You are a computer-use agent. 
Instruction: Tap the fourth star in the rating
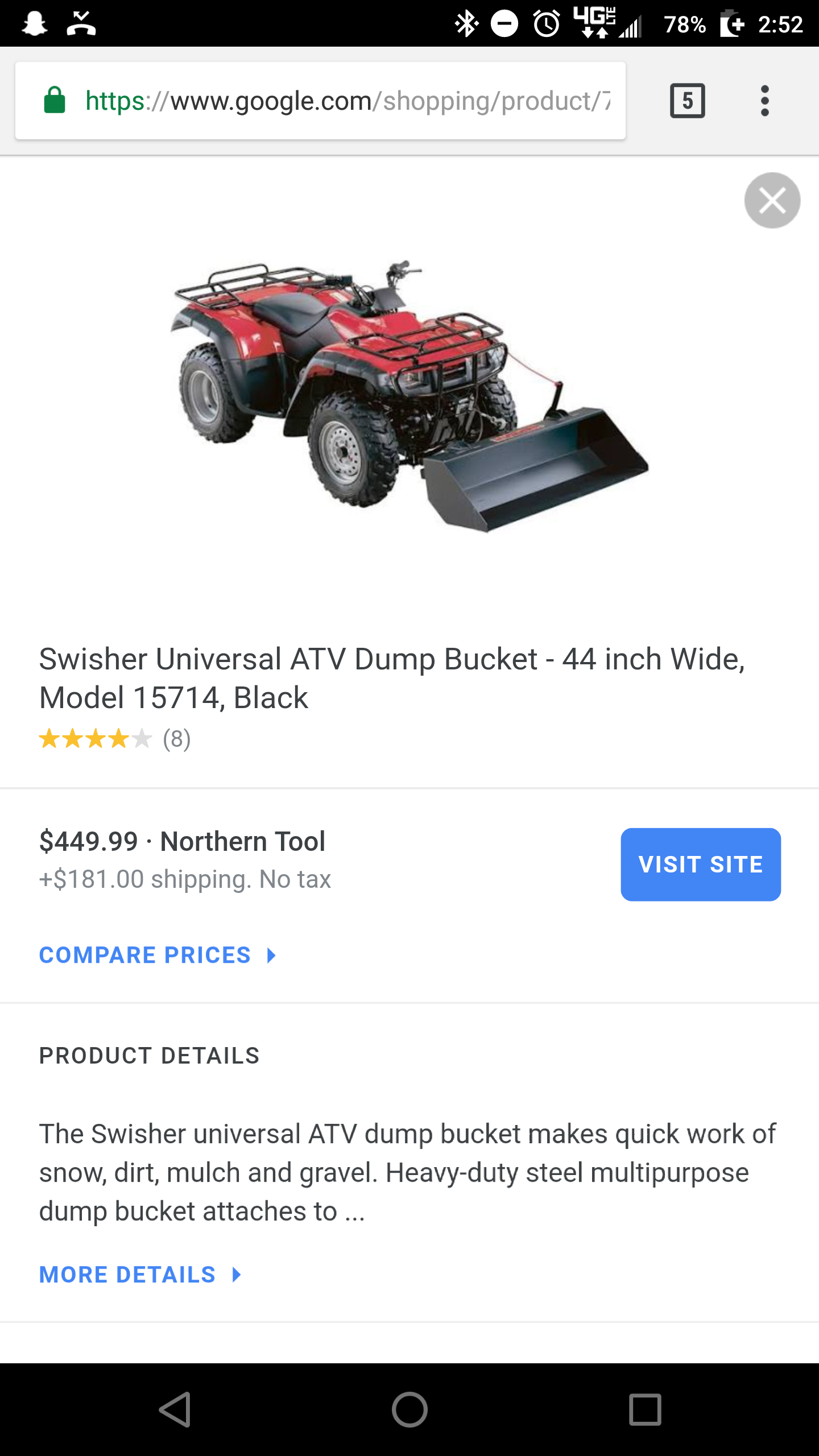click(x=118, y=739)
